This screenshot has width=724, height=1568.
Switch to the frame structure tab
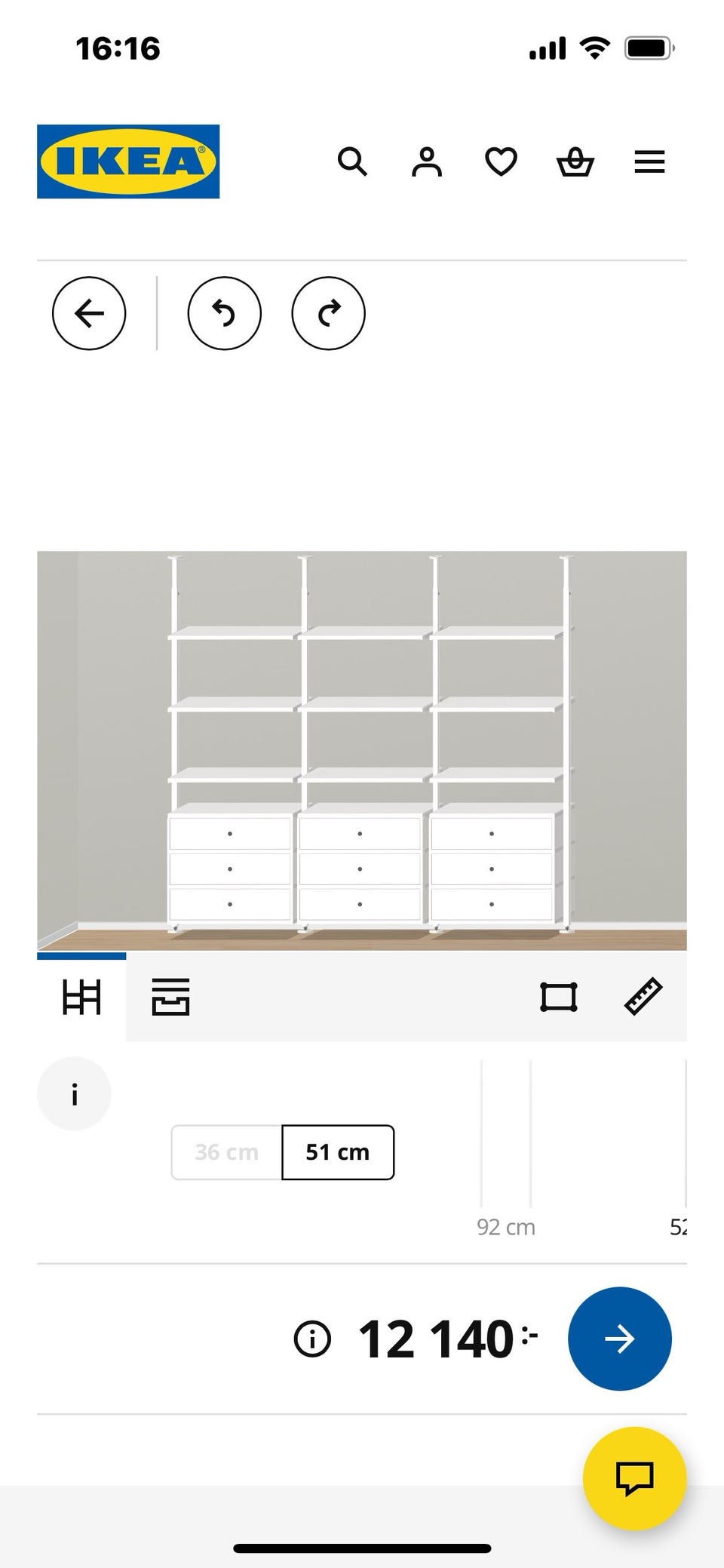(81, 996)
